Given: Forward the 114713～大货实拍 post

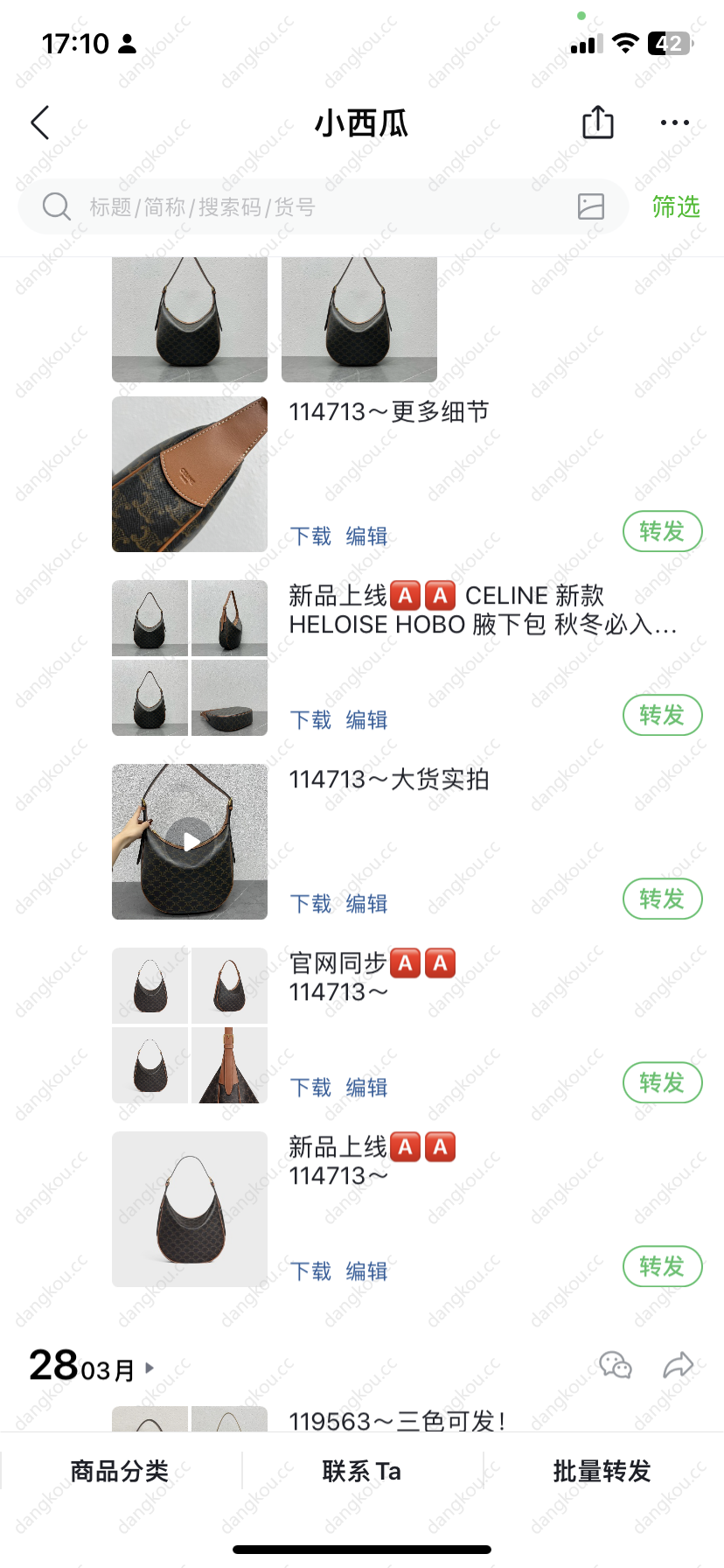Looking at the screenshot, I should click(x=662, y=899).
